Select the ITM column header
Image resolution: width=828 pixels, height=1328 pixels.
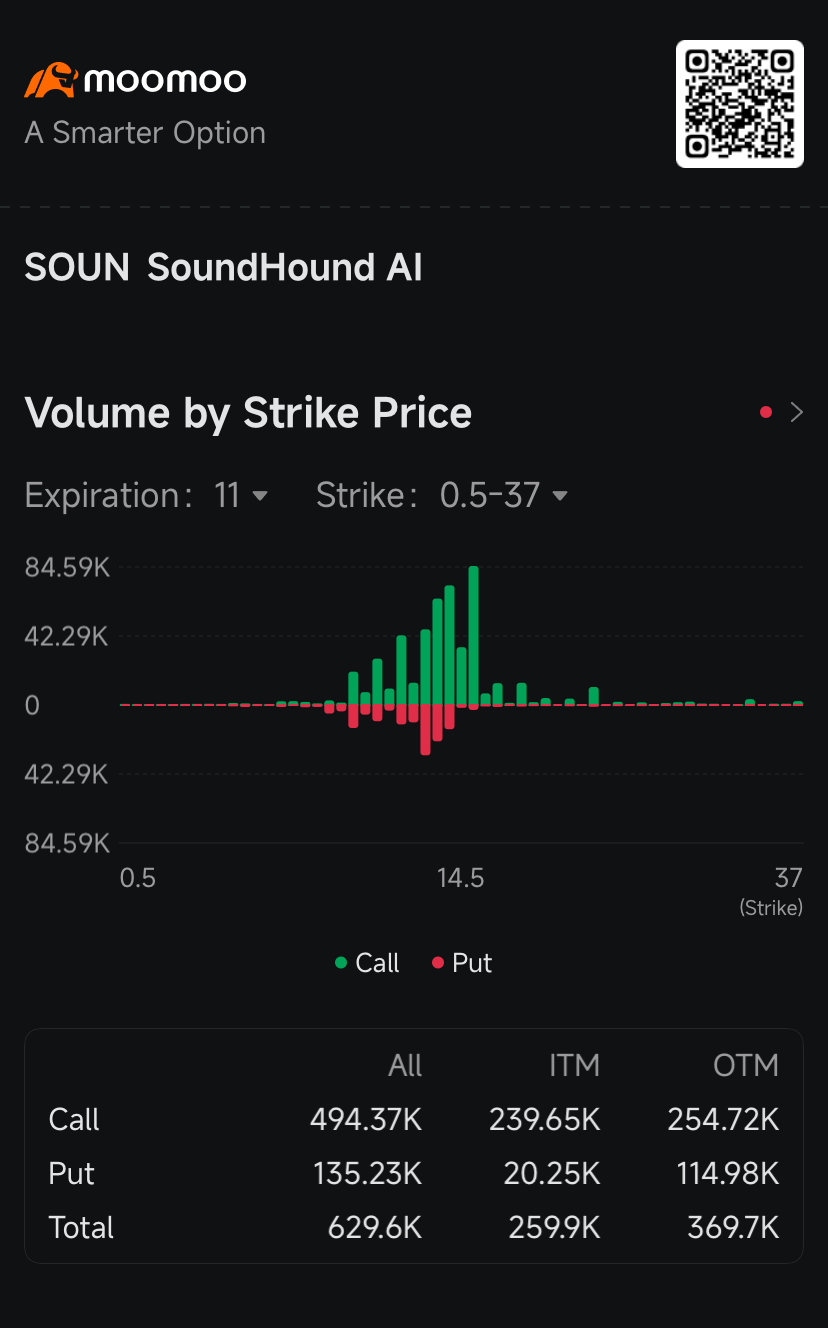(x=575, y=1065)
